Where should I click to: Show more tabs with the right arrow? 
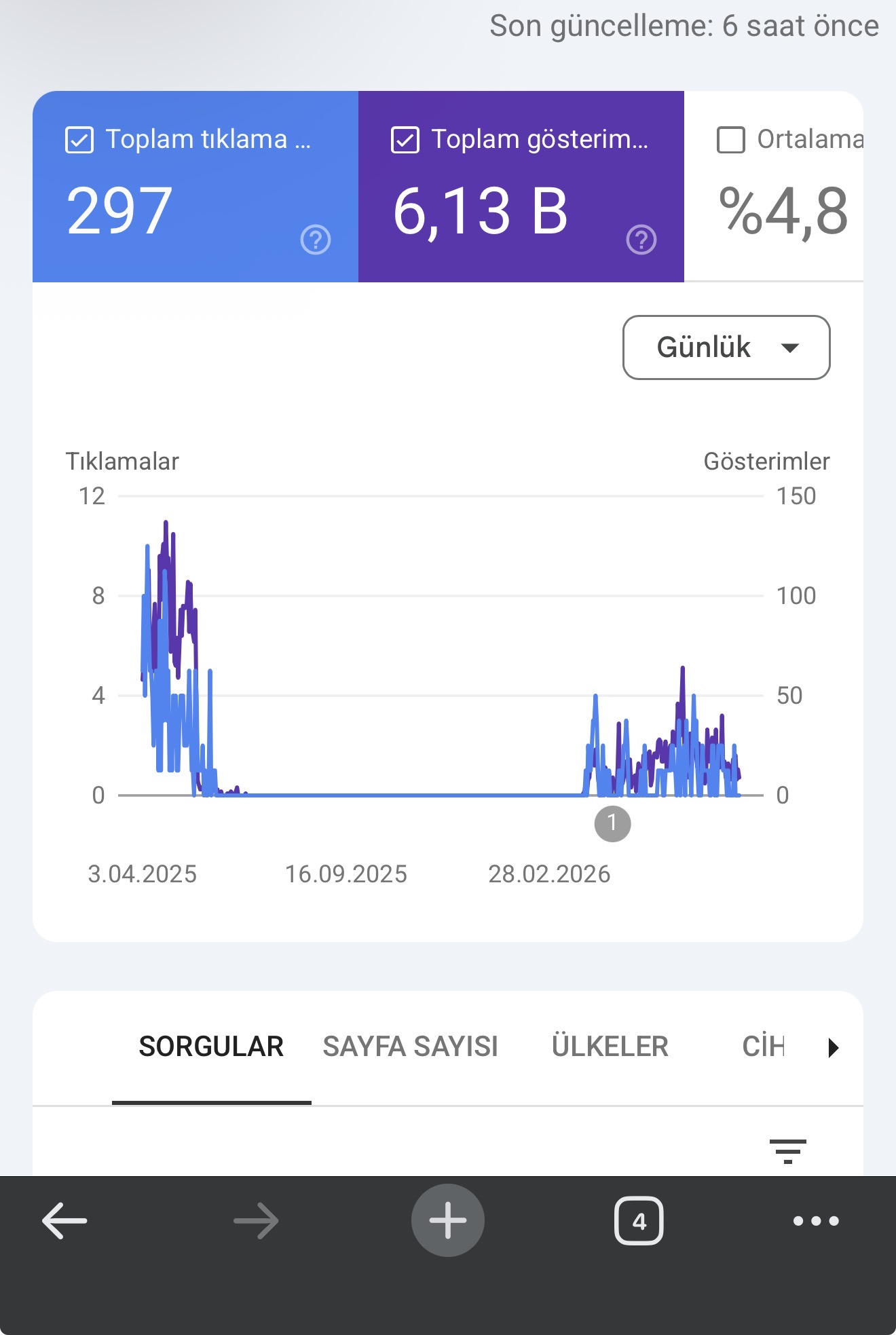pyautogui.click(x=834, y=1048)
